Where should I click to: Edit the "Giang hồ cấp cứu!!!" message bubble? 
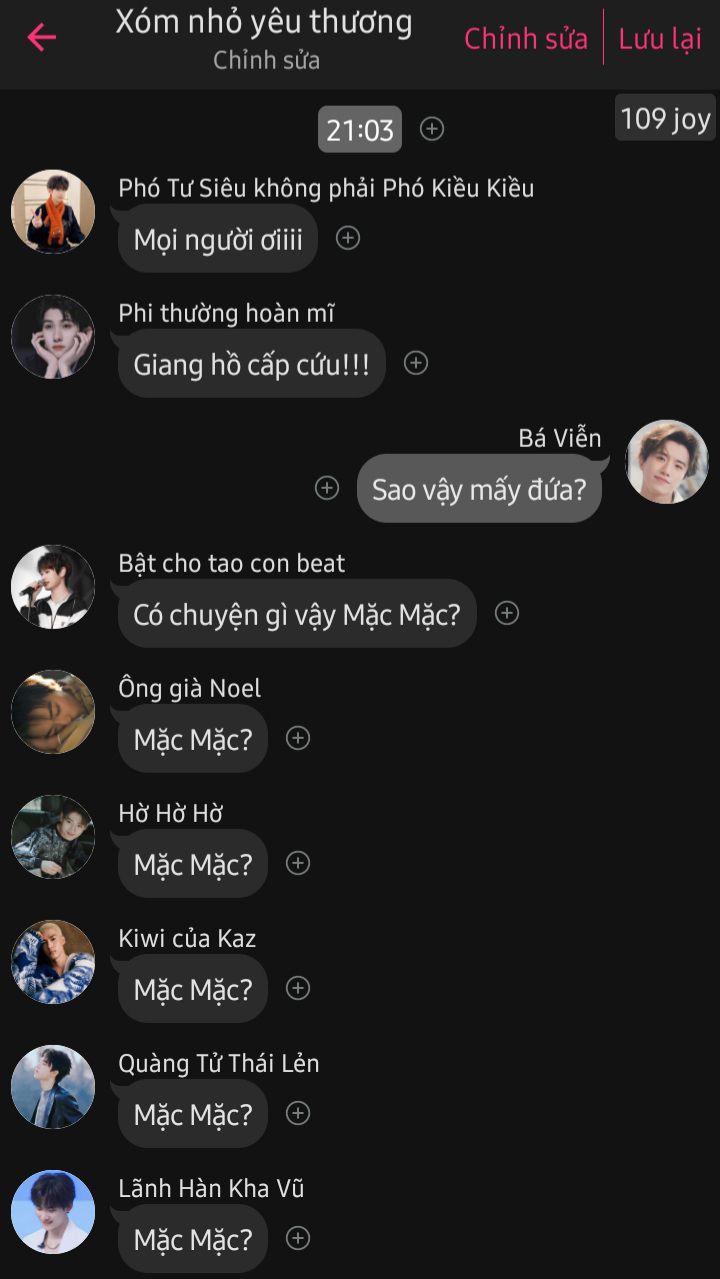(x=251, y=364)
